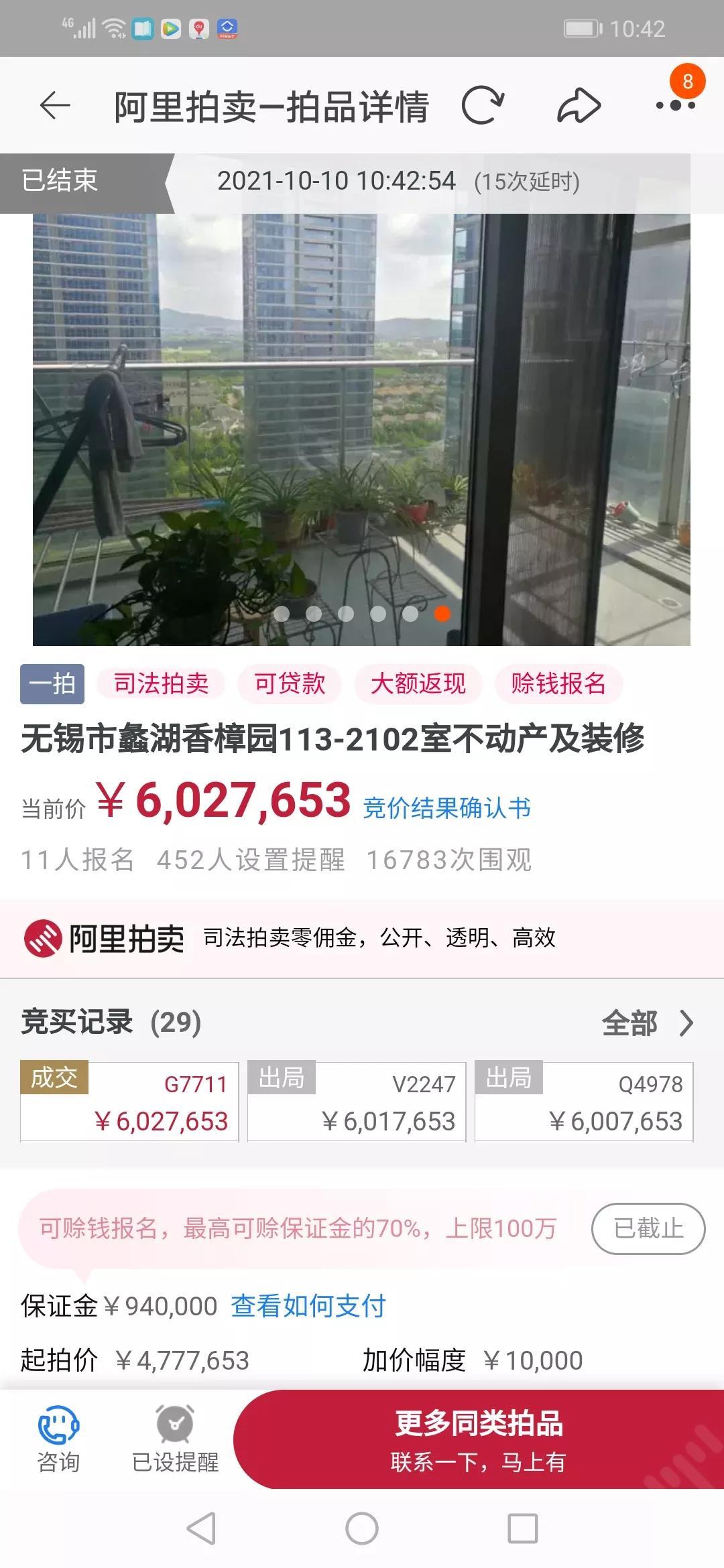The height and width of the screenshot is (1568, 724).
Task: Tap the system home button
Action: pyautogui.click(x=362, y=1529)
